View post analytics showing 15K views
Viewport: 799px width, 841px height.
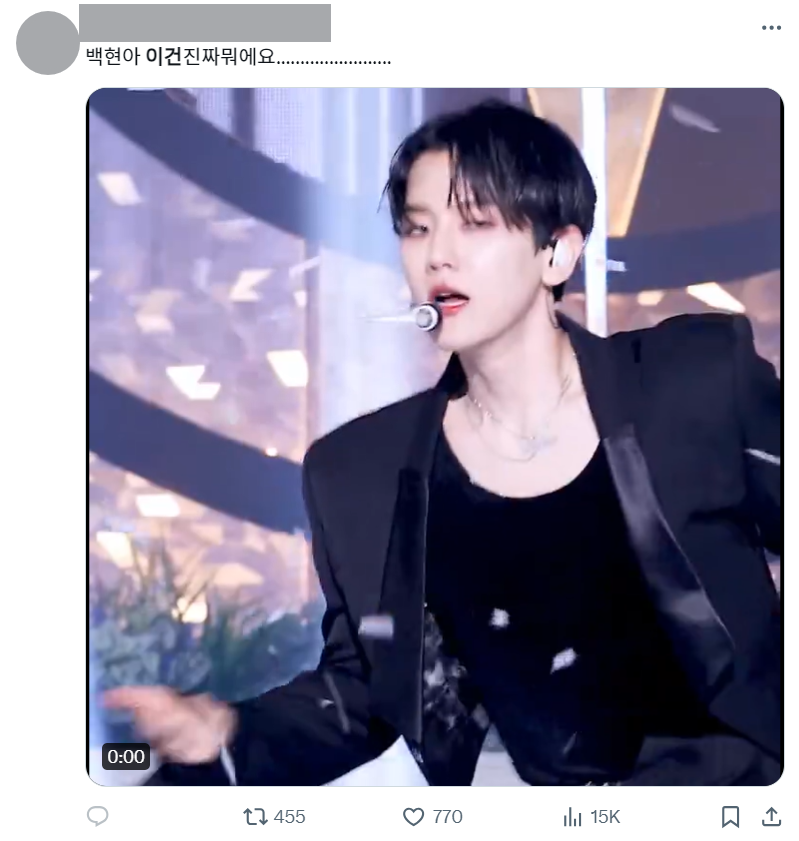click(x=573, y=817)
